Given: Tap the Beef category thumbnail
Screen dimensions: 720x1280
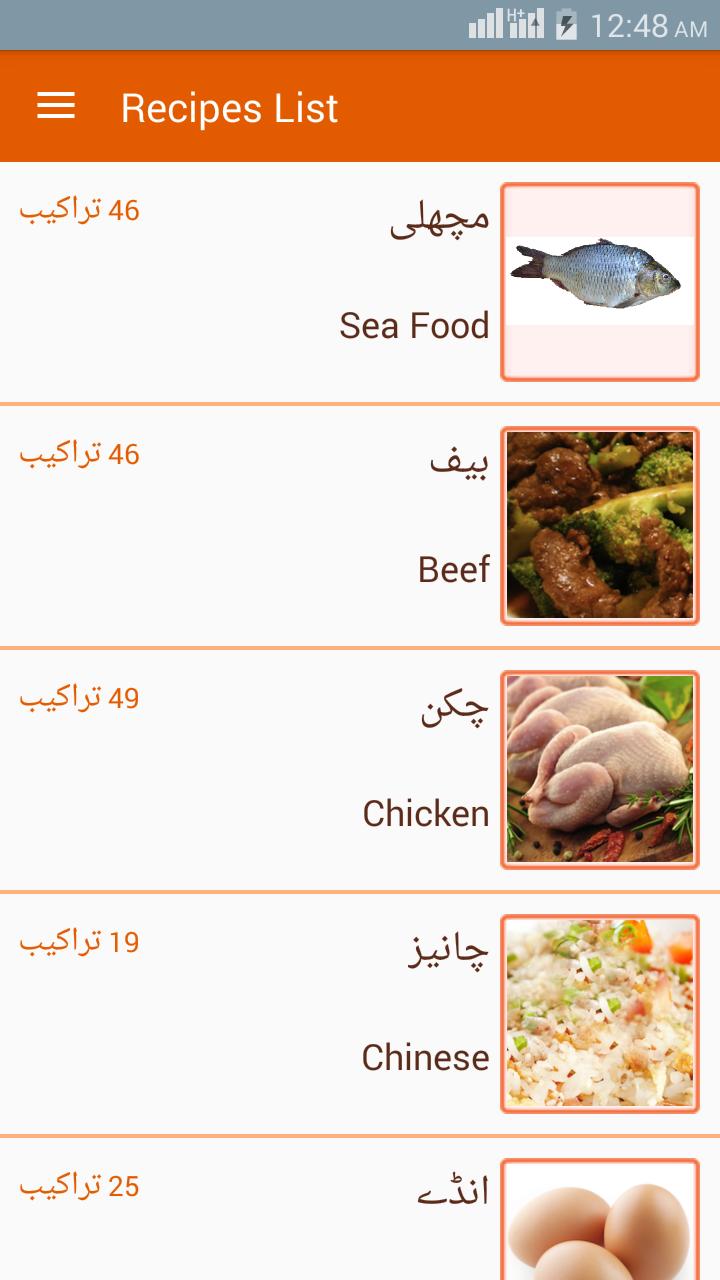Looking at the screenshot, I should pos(598,525).
